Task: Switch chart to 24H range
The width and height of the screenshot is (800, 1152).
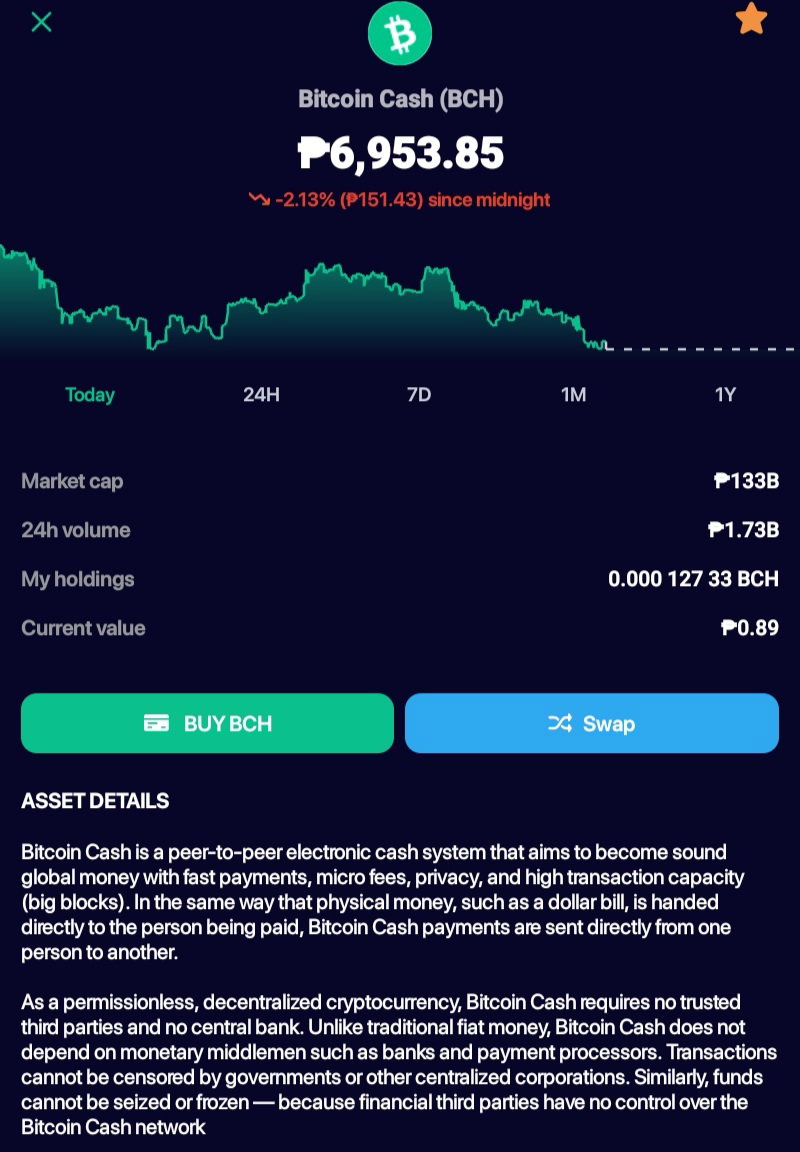Action: pyautogui.click(x=262, y=395)
